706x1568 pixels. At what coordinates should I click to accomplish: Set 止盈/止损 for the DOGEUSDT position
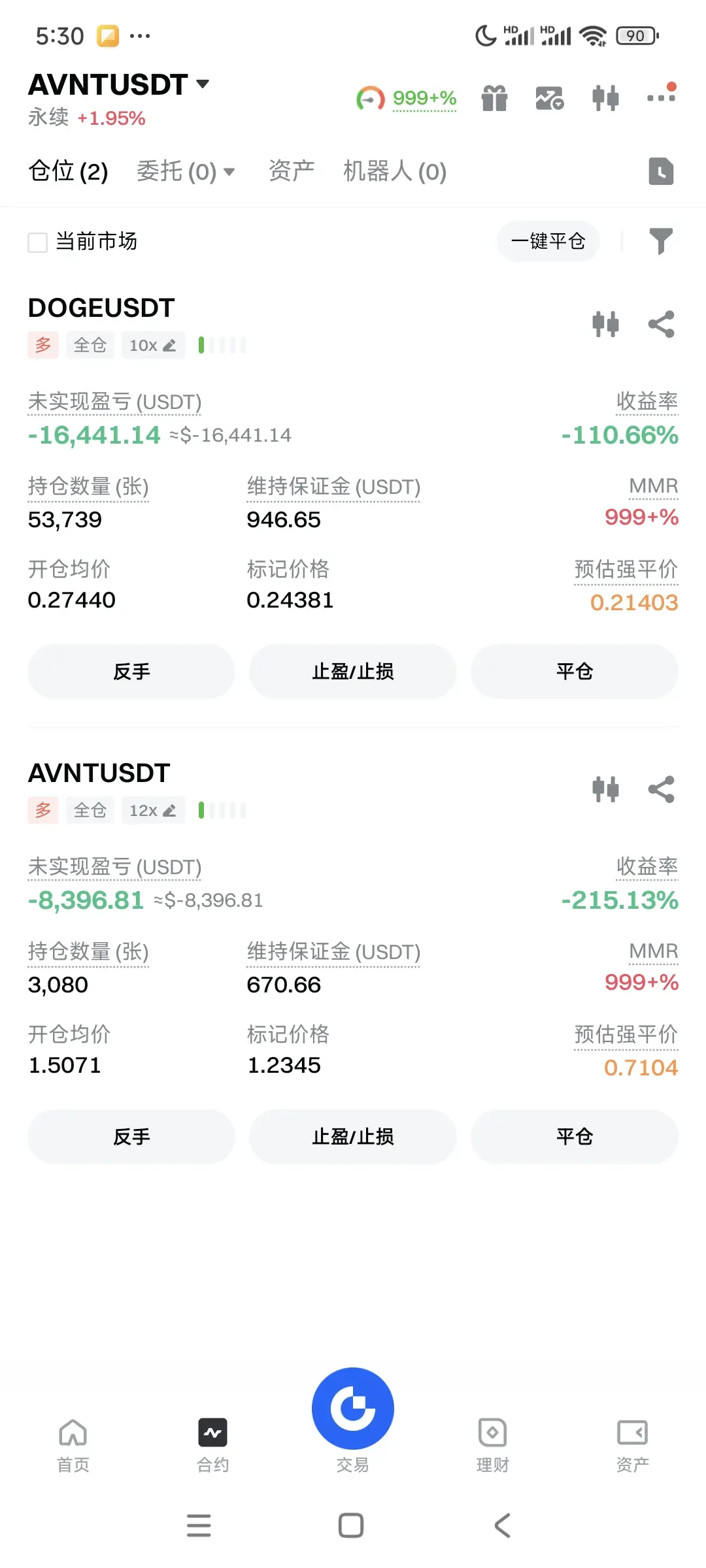pos(353,672)
